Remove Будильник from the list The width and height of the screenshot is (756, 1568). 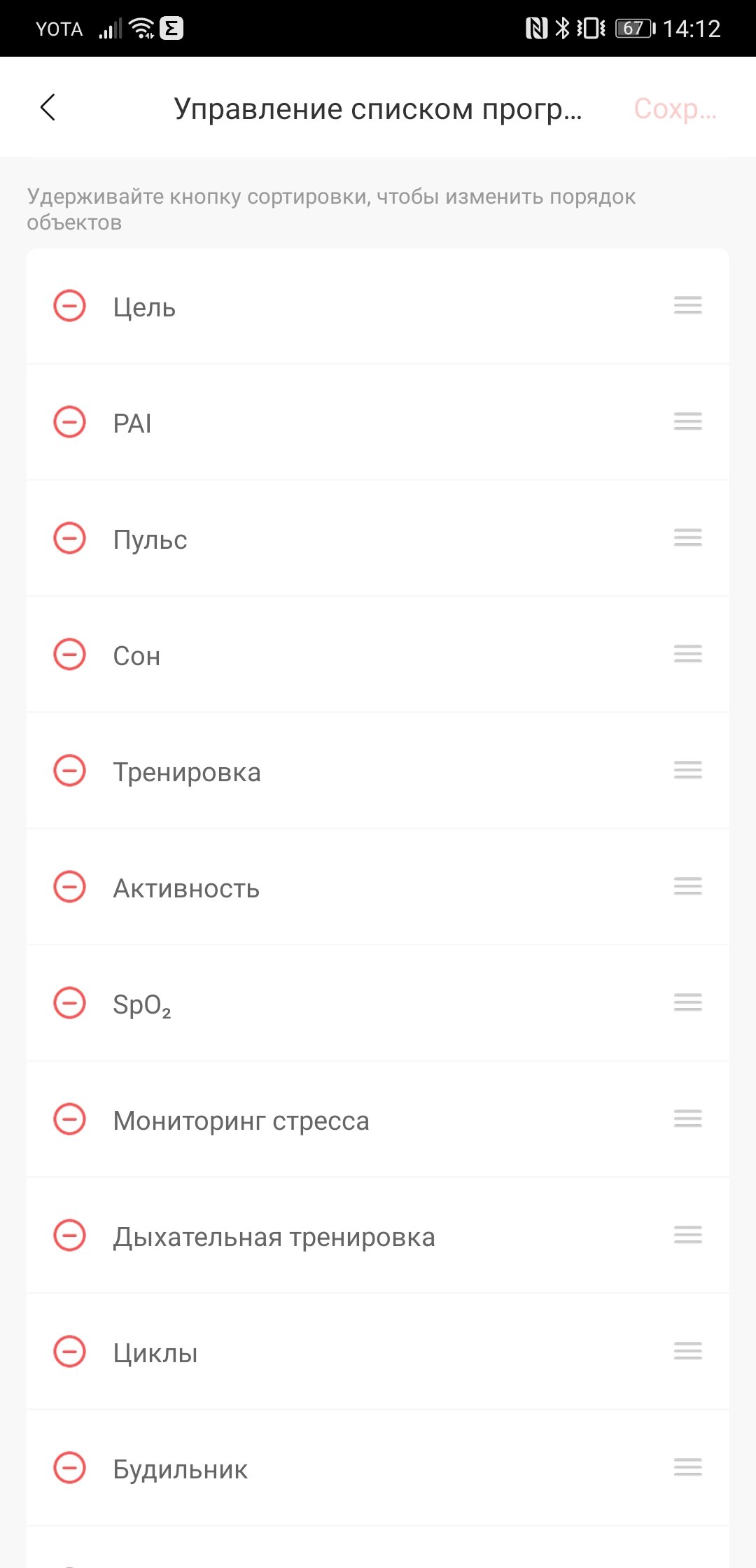click(x=70, y=1468)
